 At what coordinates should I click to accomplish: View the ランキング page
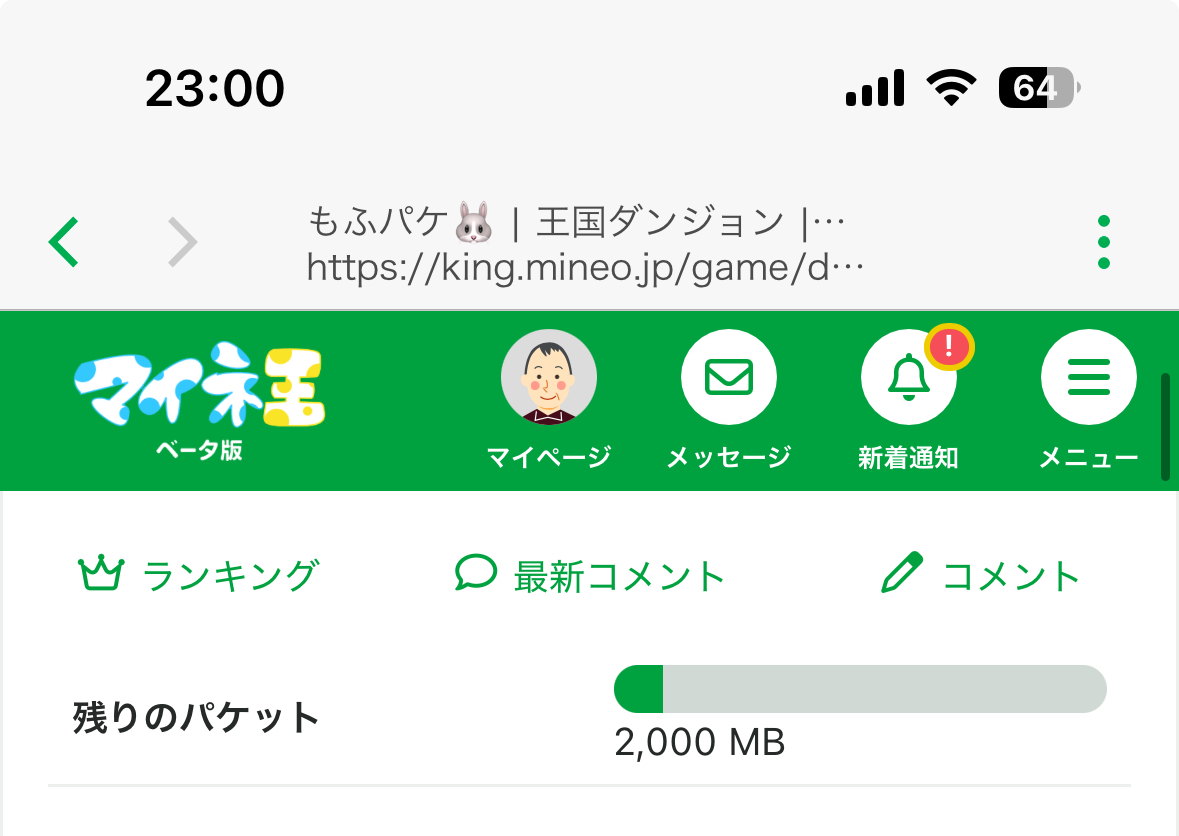click(x=199, y=575)
